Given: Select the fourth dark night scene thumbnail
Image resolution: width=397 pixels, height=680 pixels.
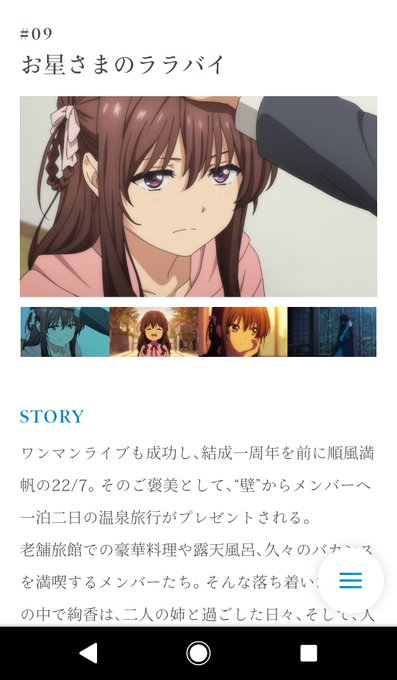Looking at the screenshot, I should [332, 332].
